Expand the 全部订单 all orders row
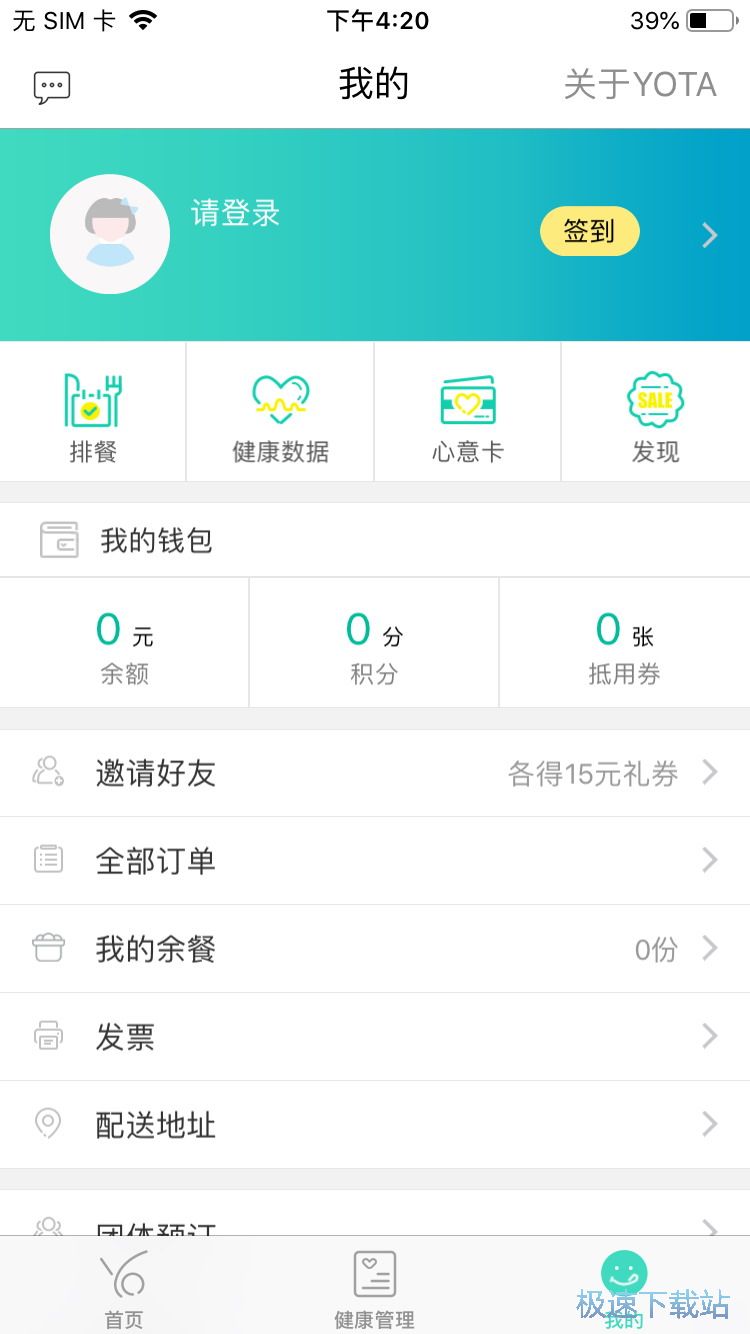The height and width of the screenshot is (1334, 750). 375,860
